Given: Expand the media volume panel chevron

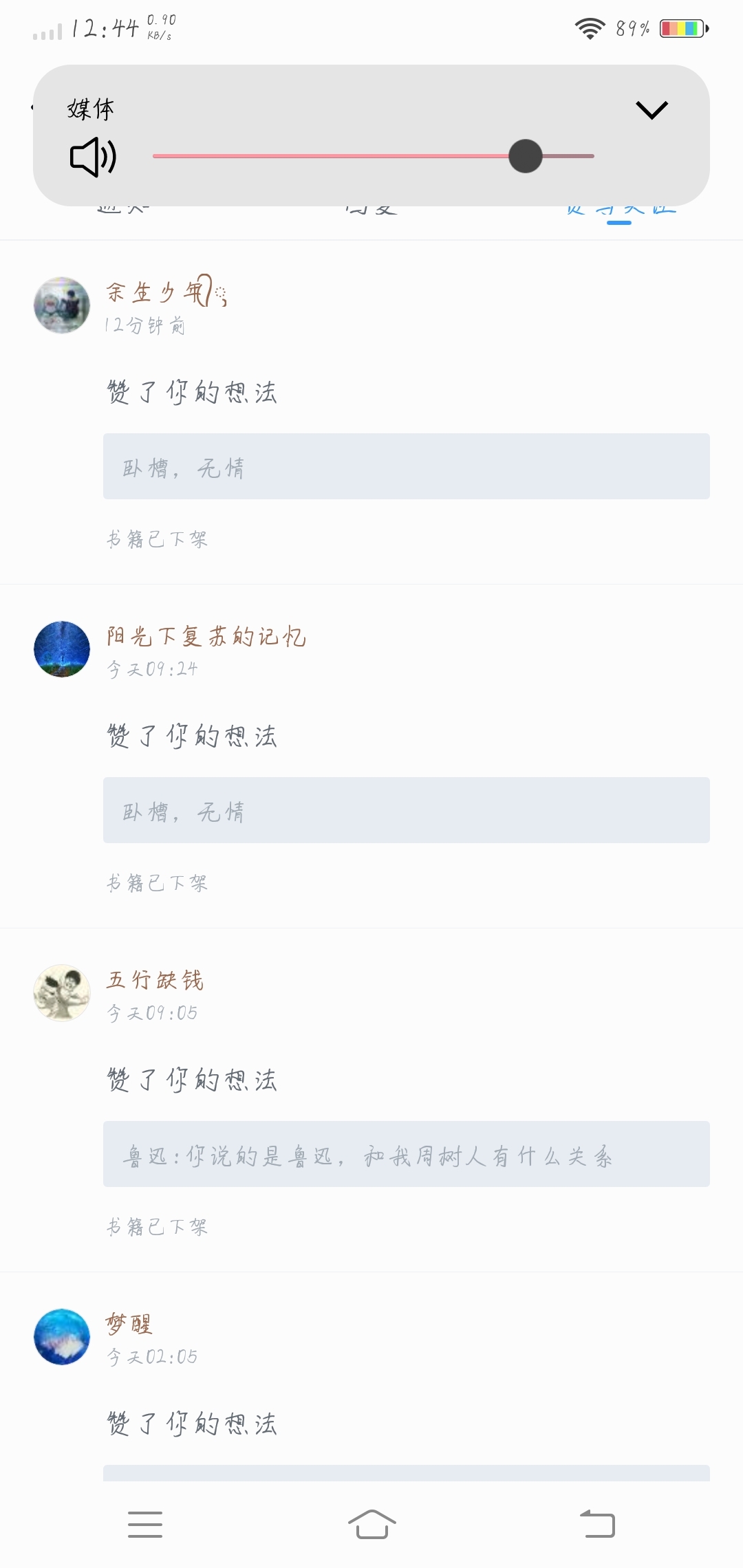Looking at the screenshot, I should (652, 110).
